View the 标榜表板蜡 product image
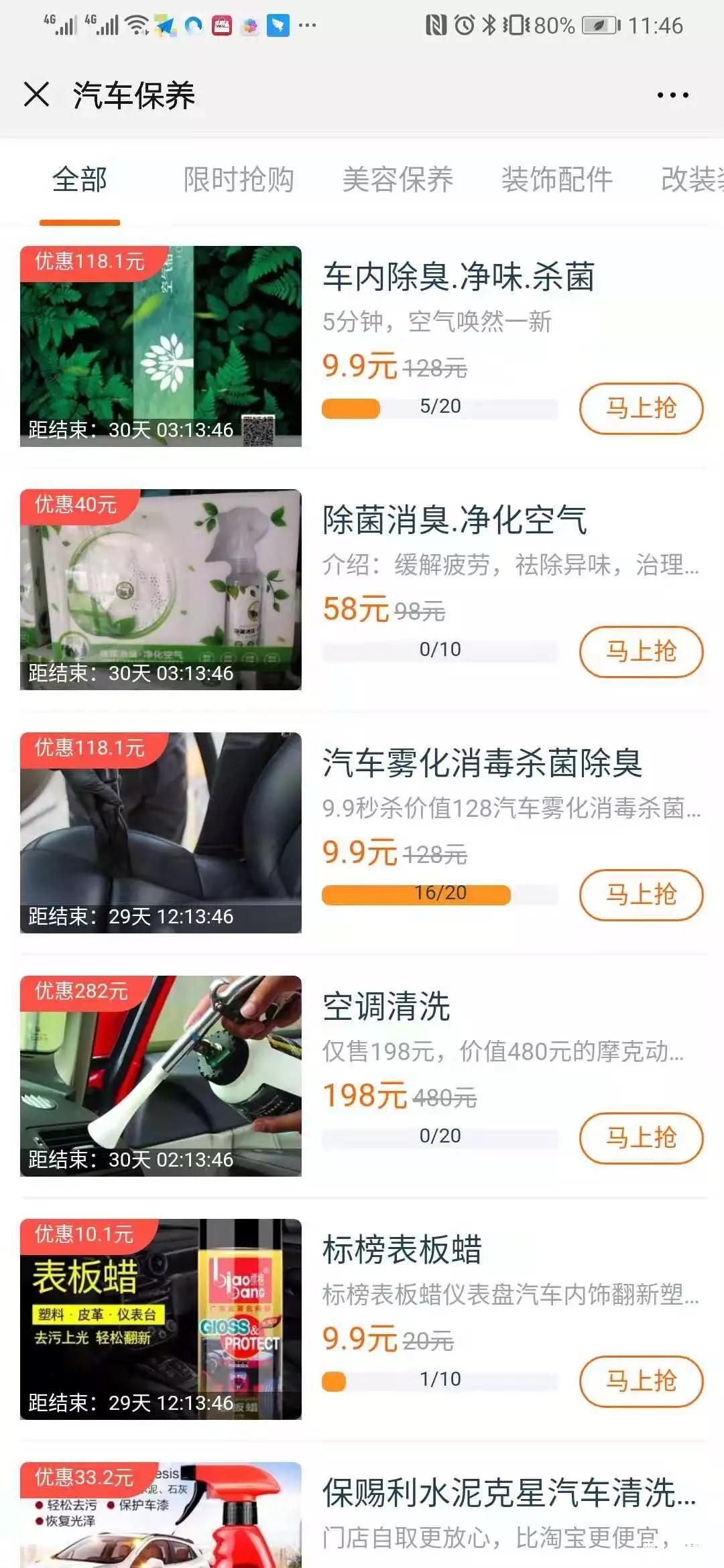Viewport: 724px width, 1568px height. coord(161,1319)
